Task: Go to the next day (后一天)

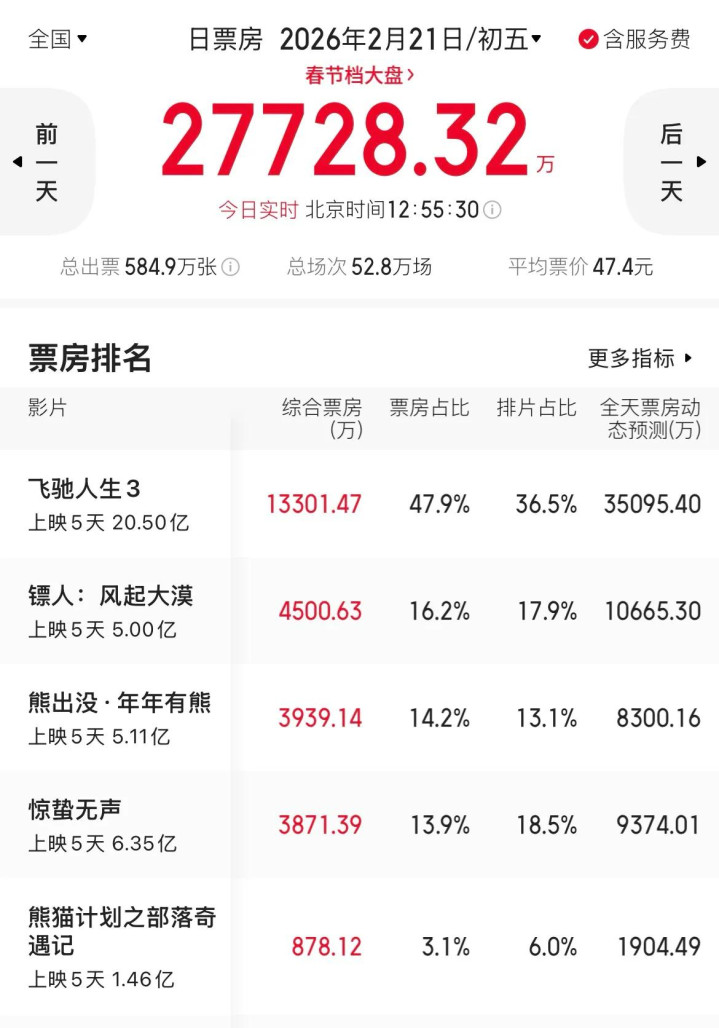Action: tap(674, 162)
